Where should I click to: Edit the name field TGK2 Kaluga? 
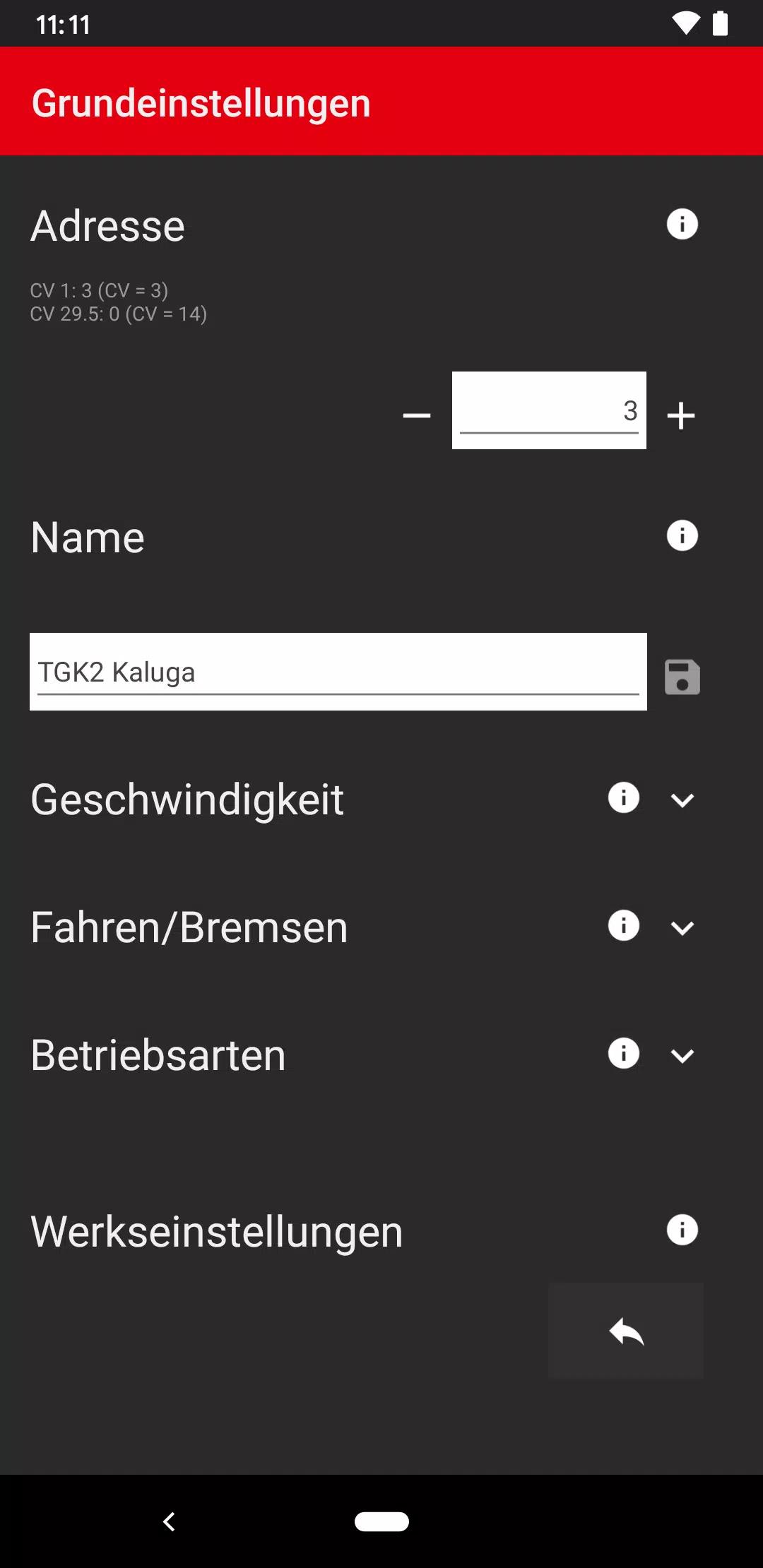coord(338,672)
